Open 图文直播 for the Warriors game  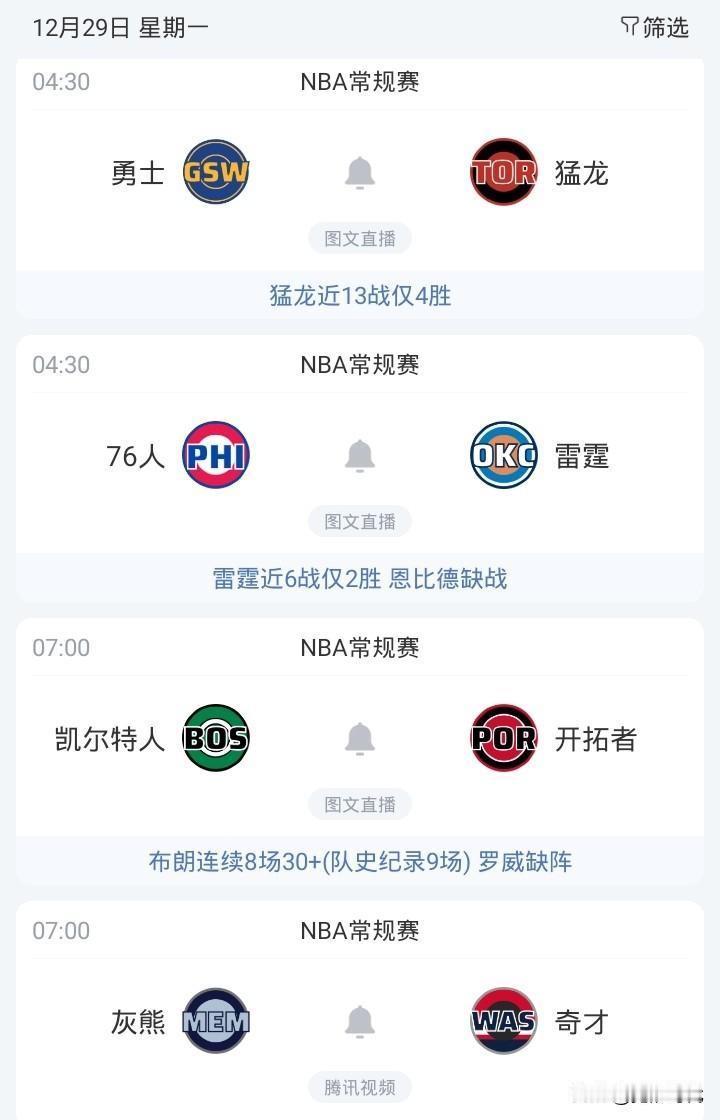pyautogui.click(x=360, y=238)
